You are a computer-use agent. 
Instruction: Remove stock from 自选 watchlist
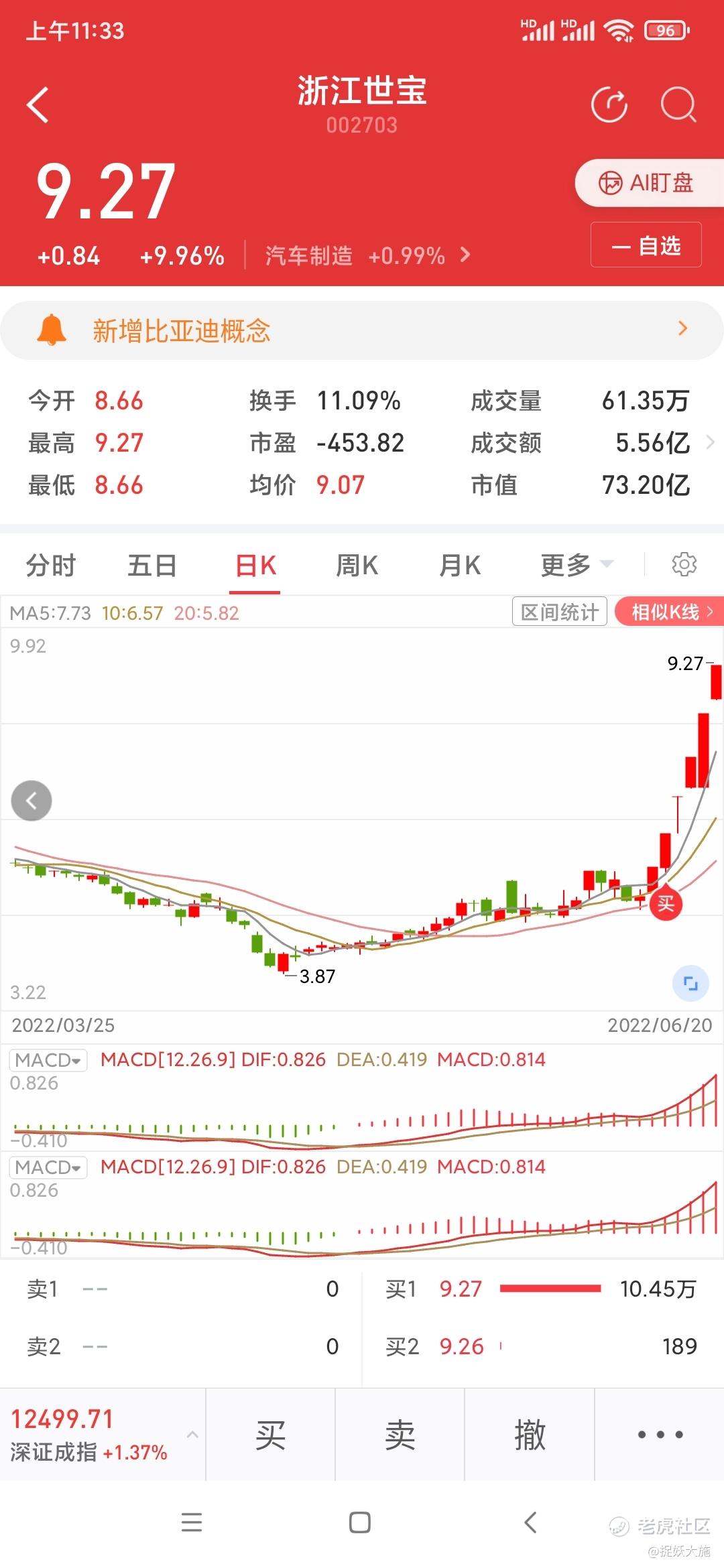coord(646,245)
